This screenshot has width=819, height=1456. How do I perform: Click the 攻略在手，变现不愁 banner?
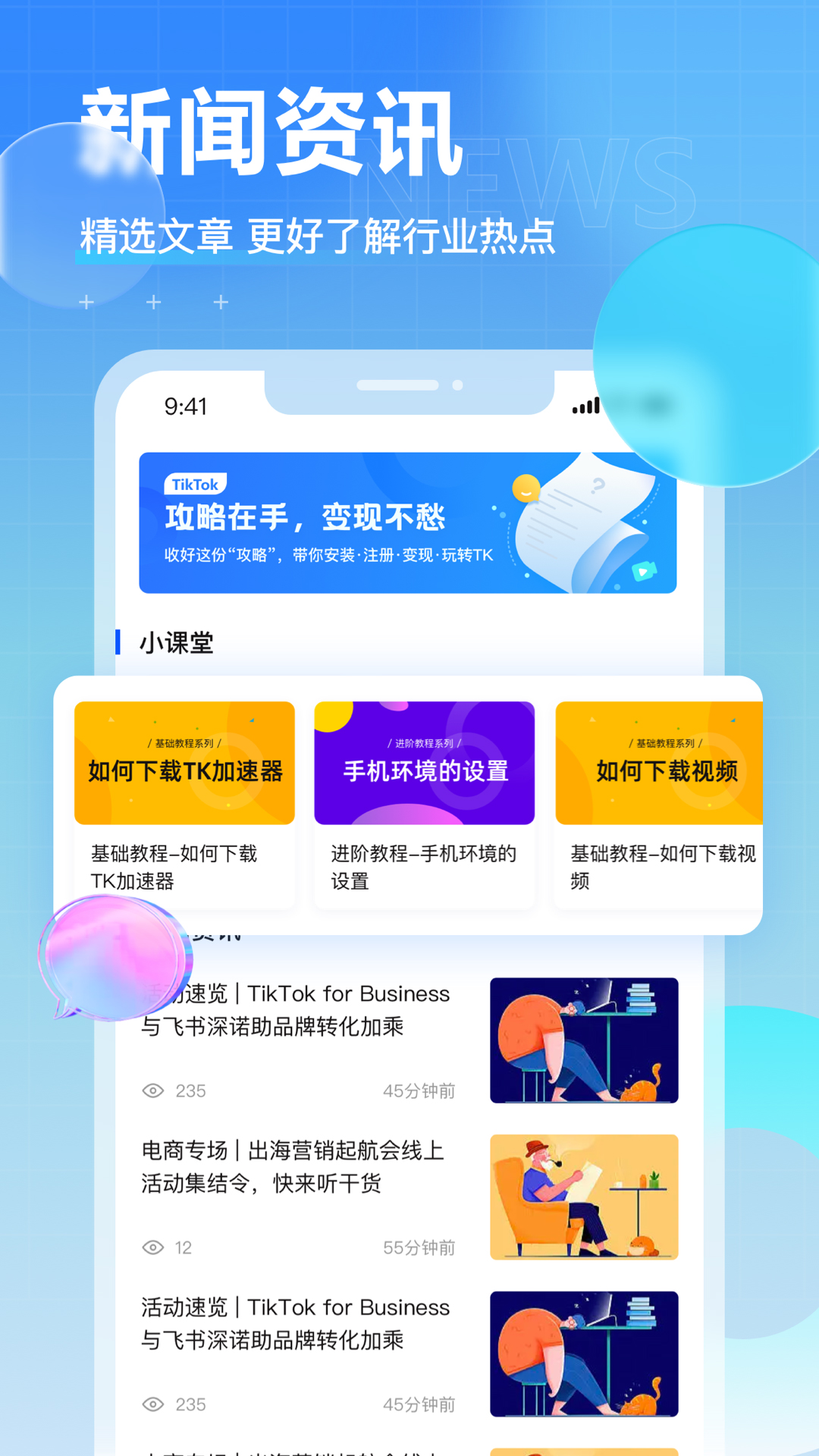[x=409, y=522]
